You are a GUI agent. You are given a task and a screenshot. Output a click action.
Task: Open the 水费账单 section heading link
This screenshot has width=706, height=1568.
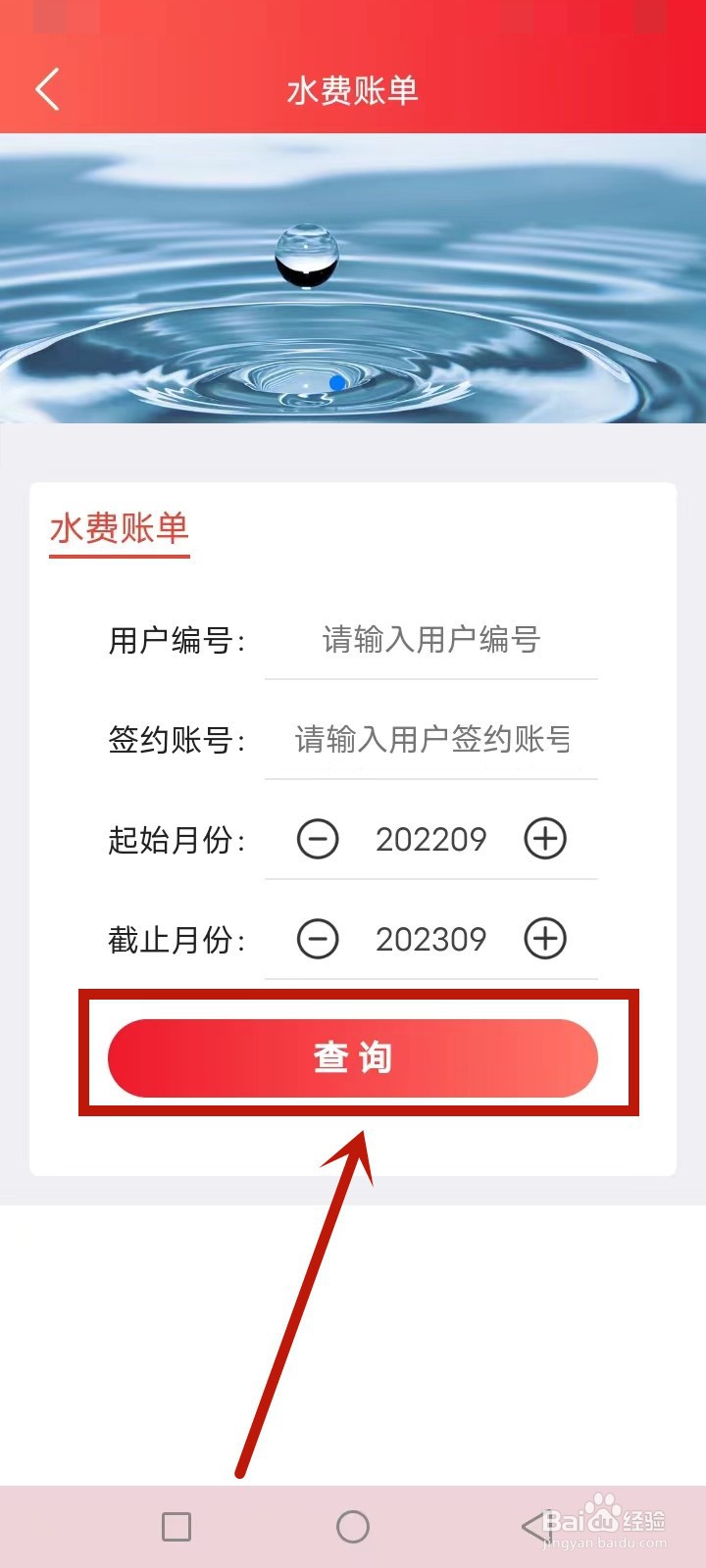pyautogui.click(x=119, y=529)
